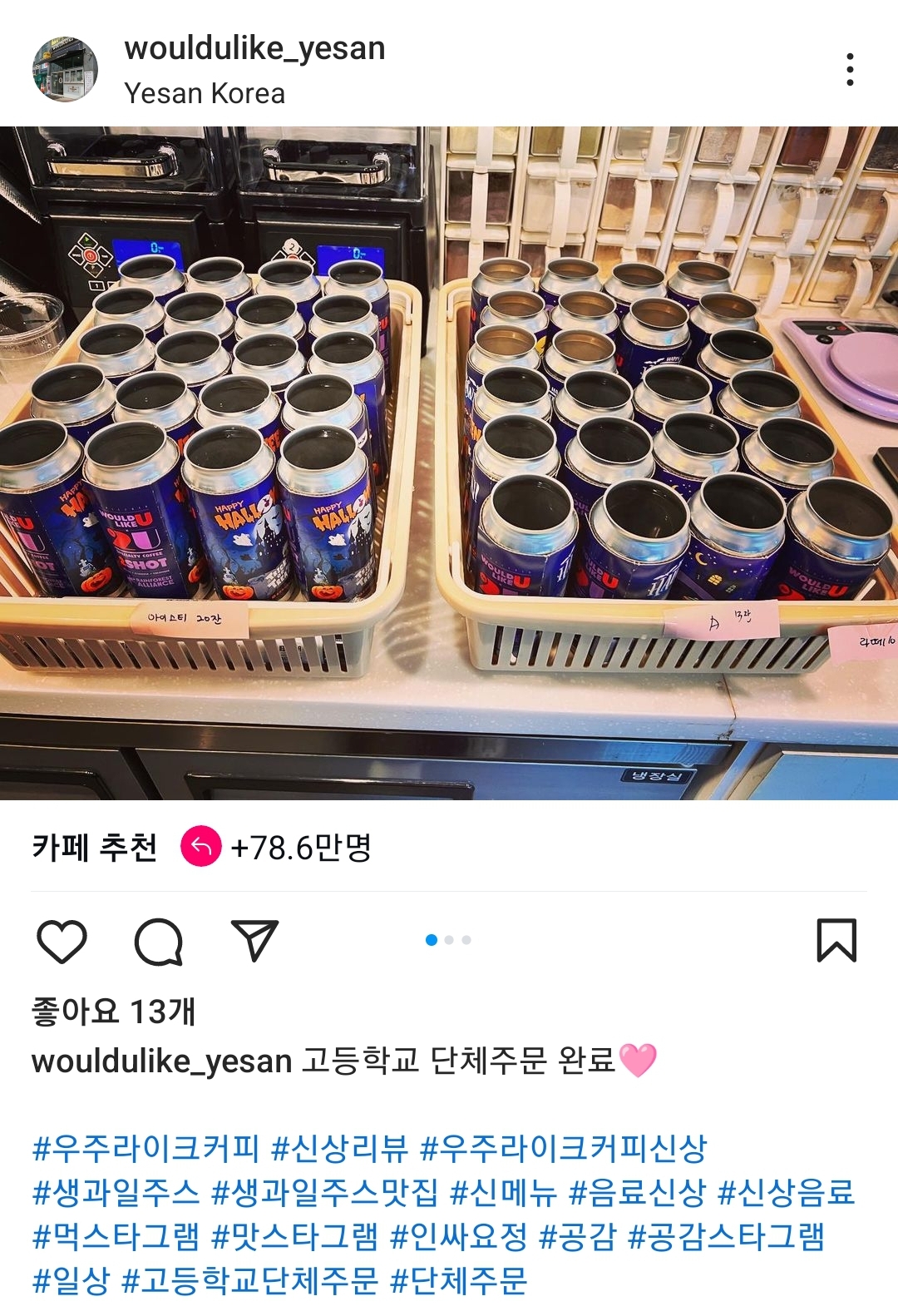Open hashtag #공감스타그램
This screenshot has width=898, height=1316.
[x=725, y=1237]
